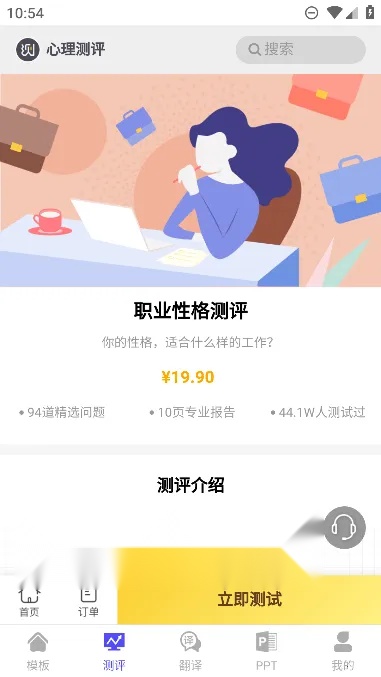
Task: Switch to the 翻译 tab
Action: [x=190, y=651]
